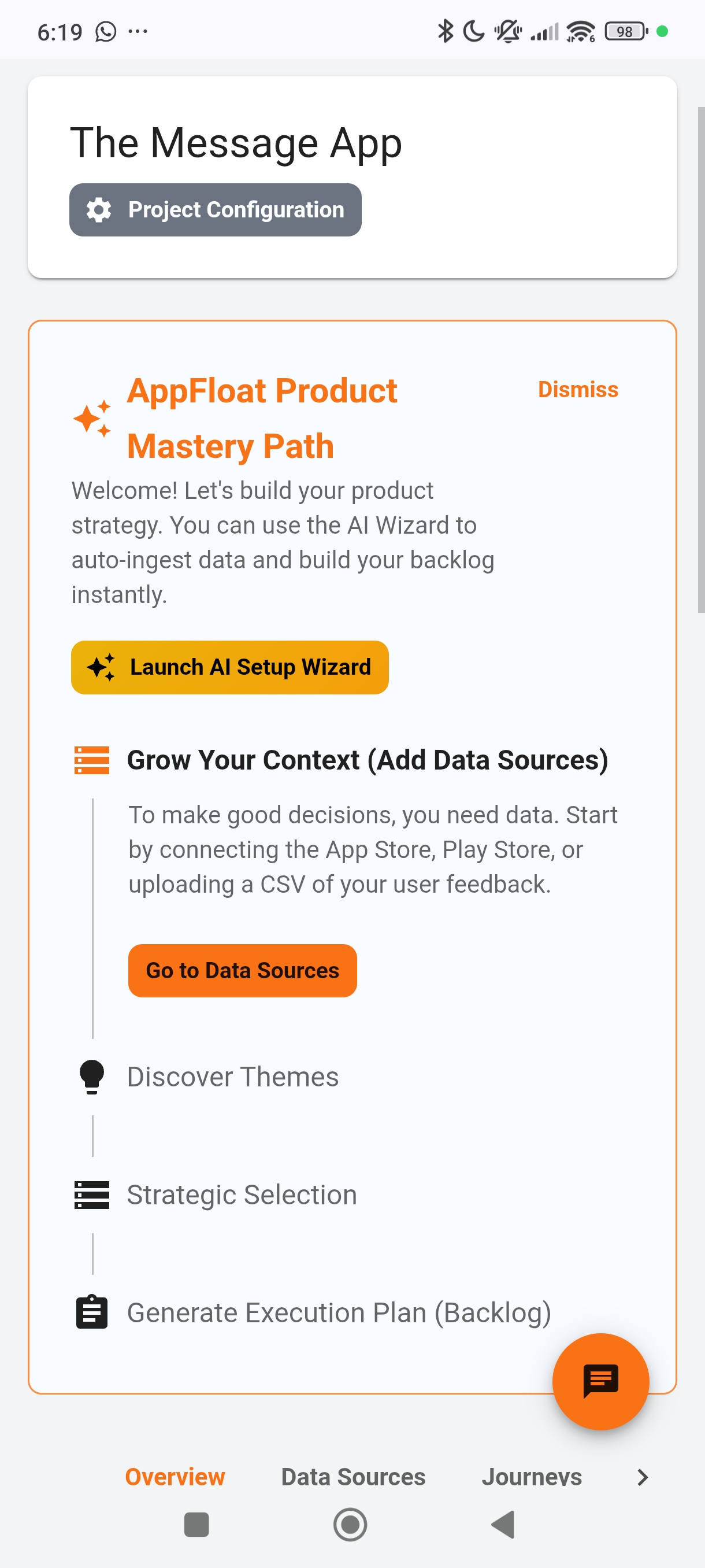Expand the Discover Themes step

pos(232,1077)
